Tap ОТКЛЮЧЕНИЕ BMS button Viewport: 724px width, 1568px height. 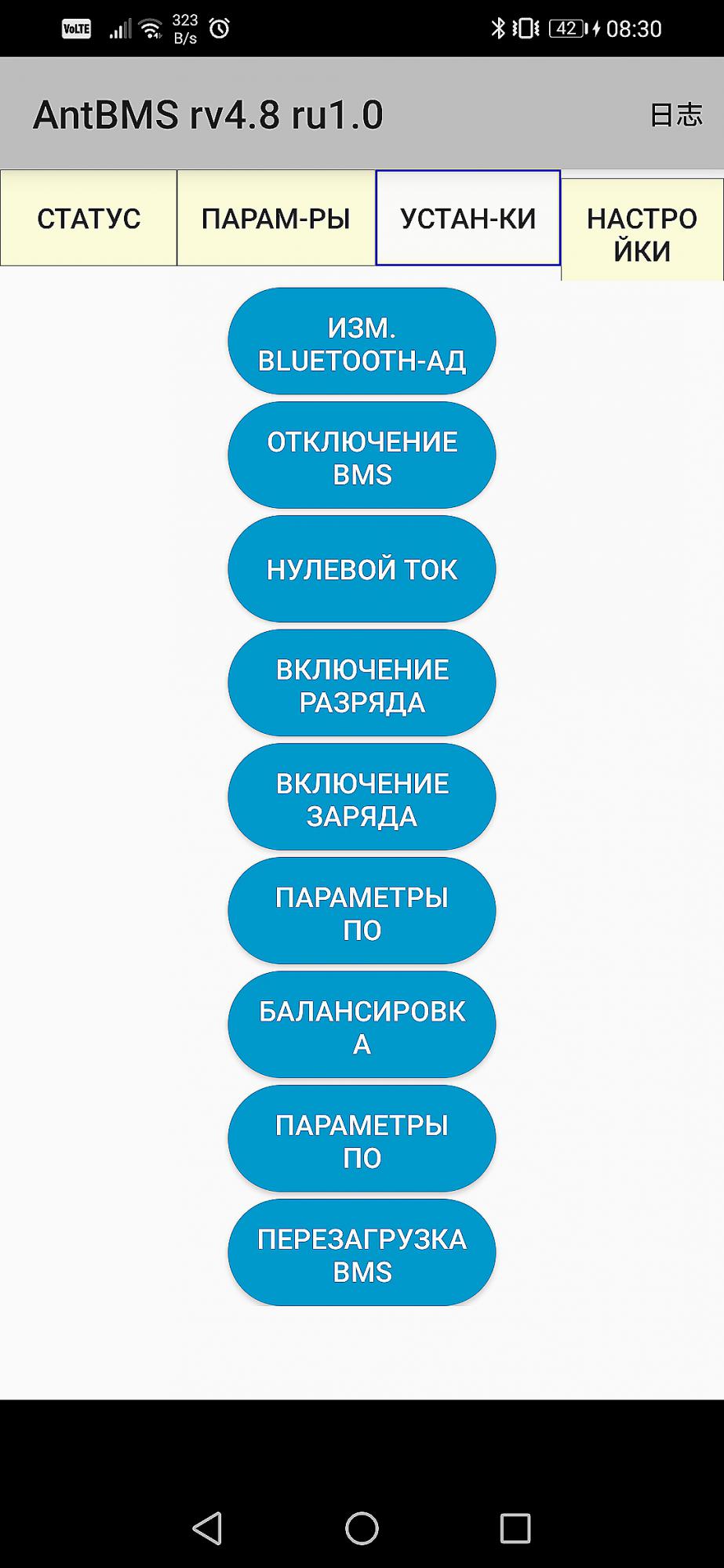[x=362, y=456]
